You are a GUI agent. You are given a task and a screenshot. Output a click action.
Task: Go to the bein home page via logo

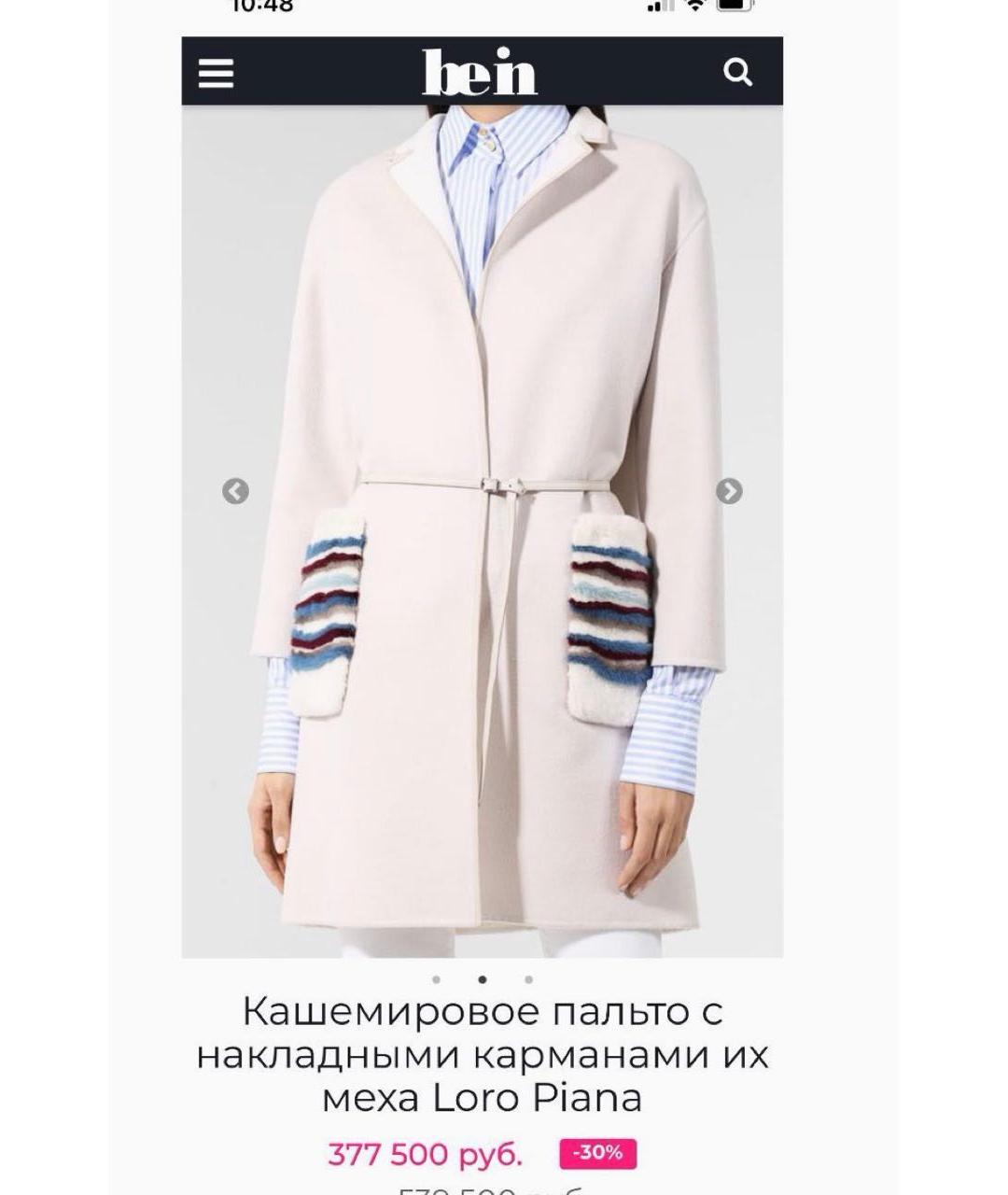480,72
